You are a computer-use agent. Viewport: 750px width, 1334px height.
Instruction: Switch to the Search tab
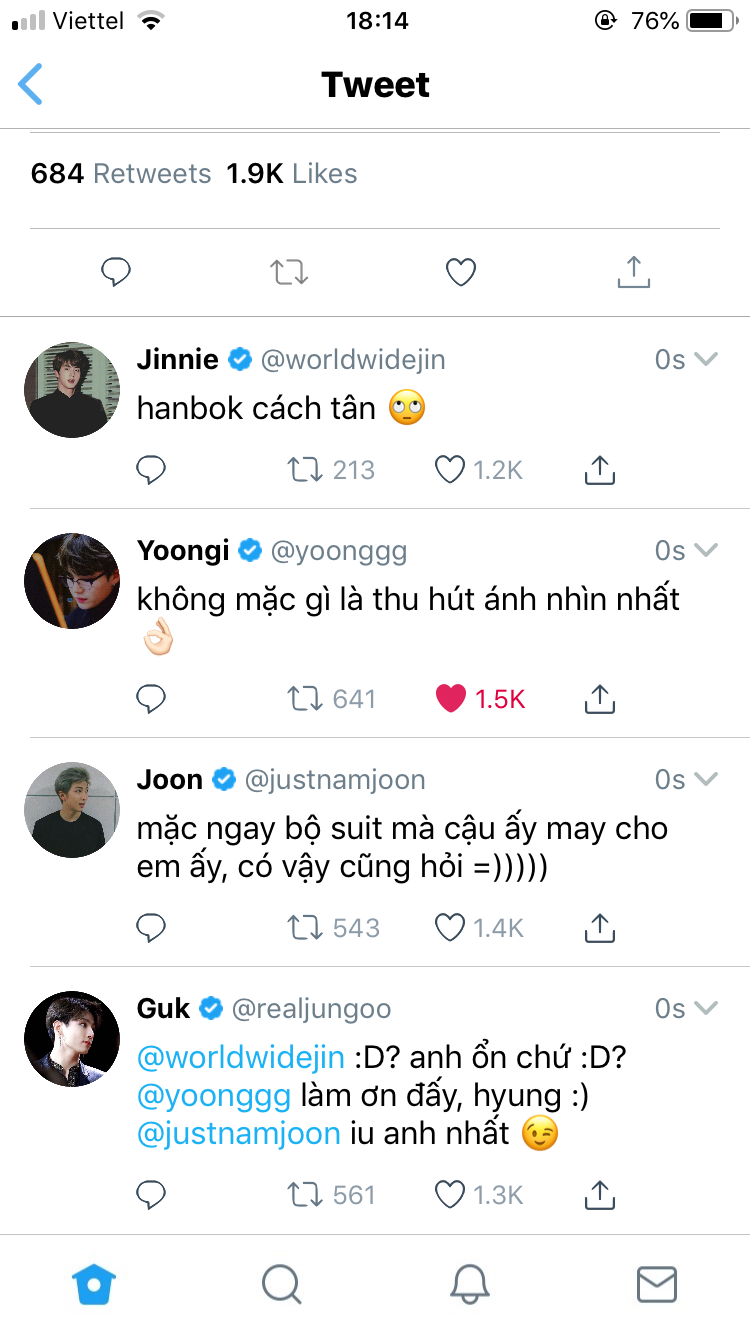pyautogui.click(x=281, y=1284)
